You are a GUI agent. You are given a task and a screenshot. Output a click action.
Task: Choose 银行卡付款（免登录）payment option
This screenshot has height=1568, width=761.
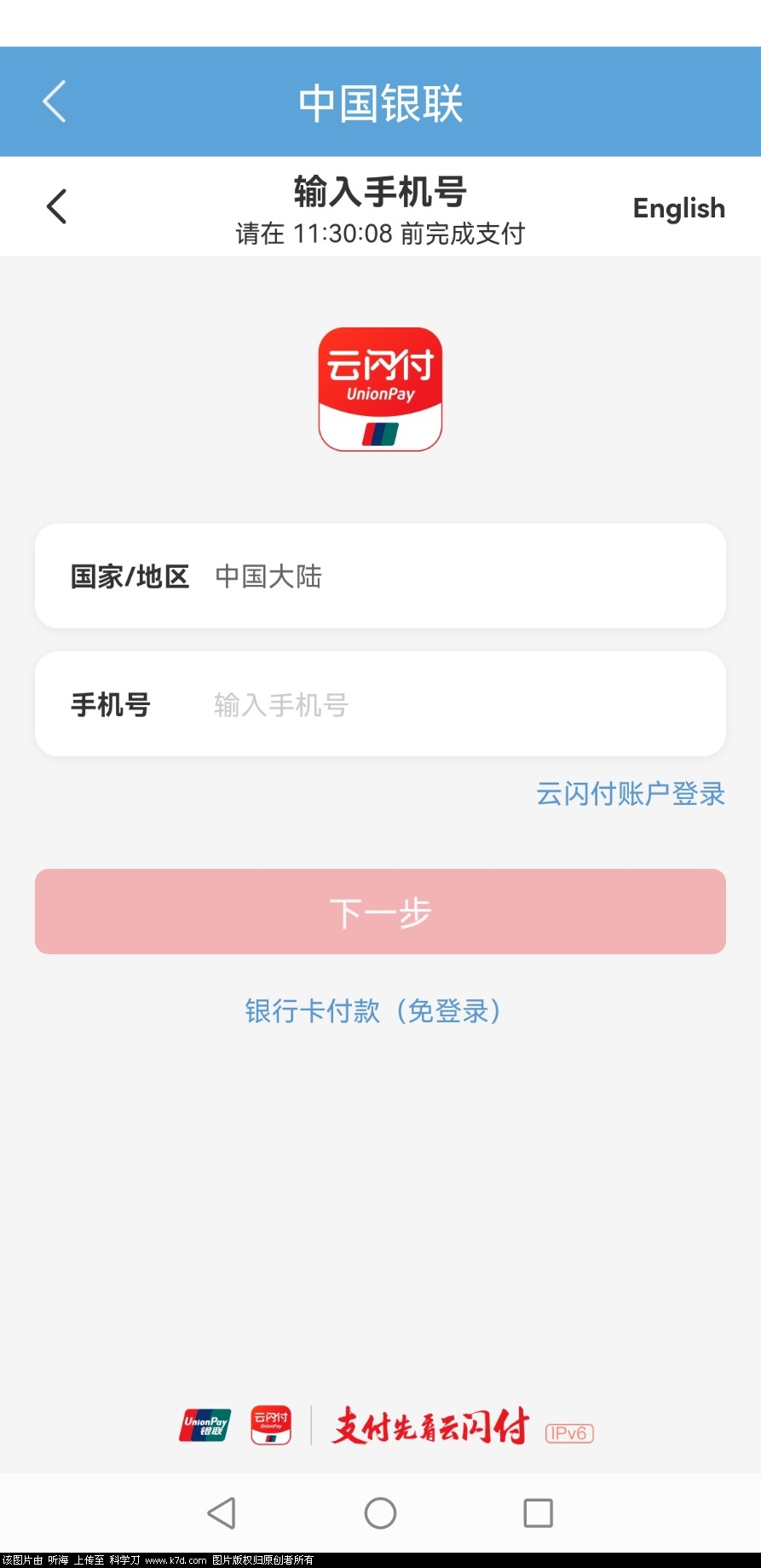coord(372,1011)
